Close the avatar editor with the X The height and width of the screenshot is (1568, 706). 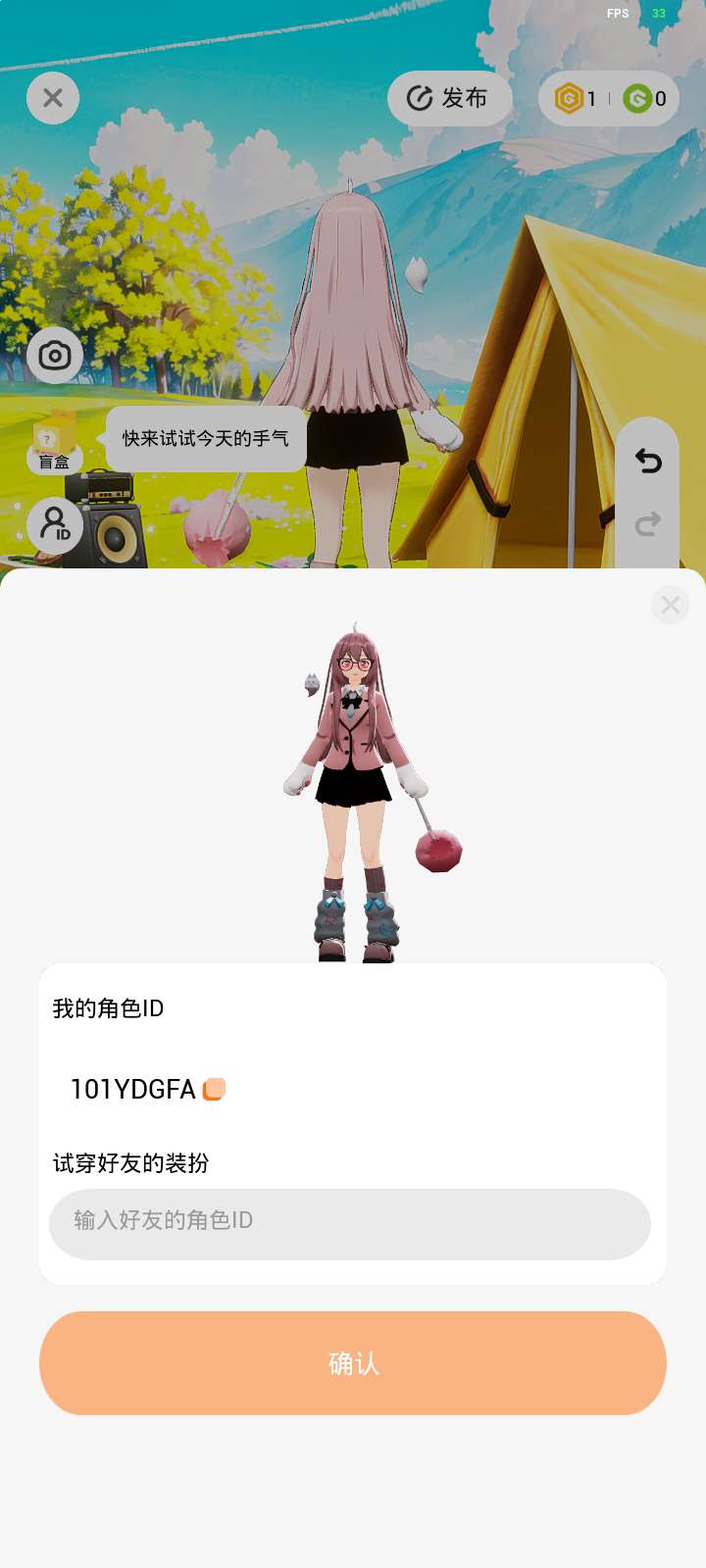point(53,98)
